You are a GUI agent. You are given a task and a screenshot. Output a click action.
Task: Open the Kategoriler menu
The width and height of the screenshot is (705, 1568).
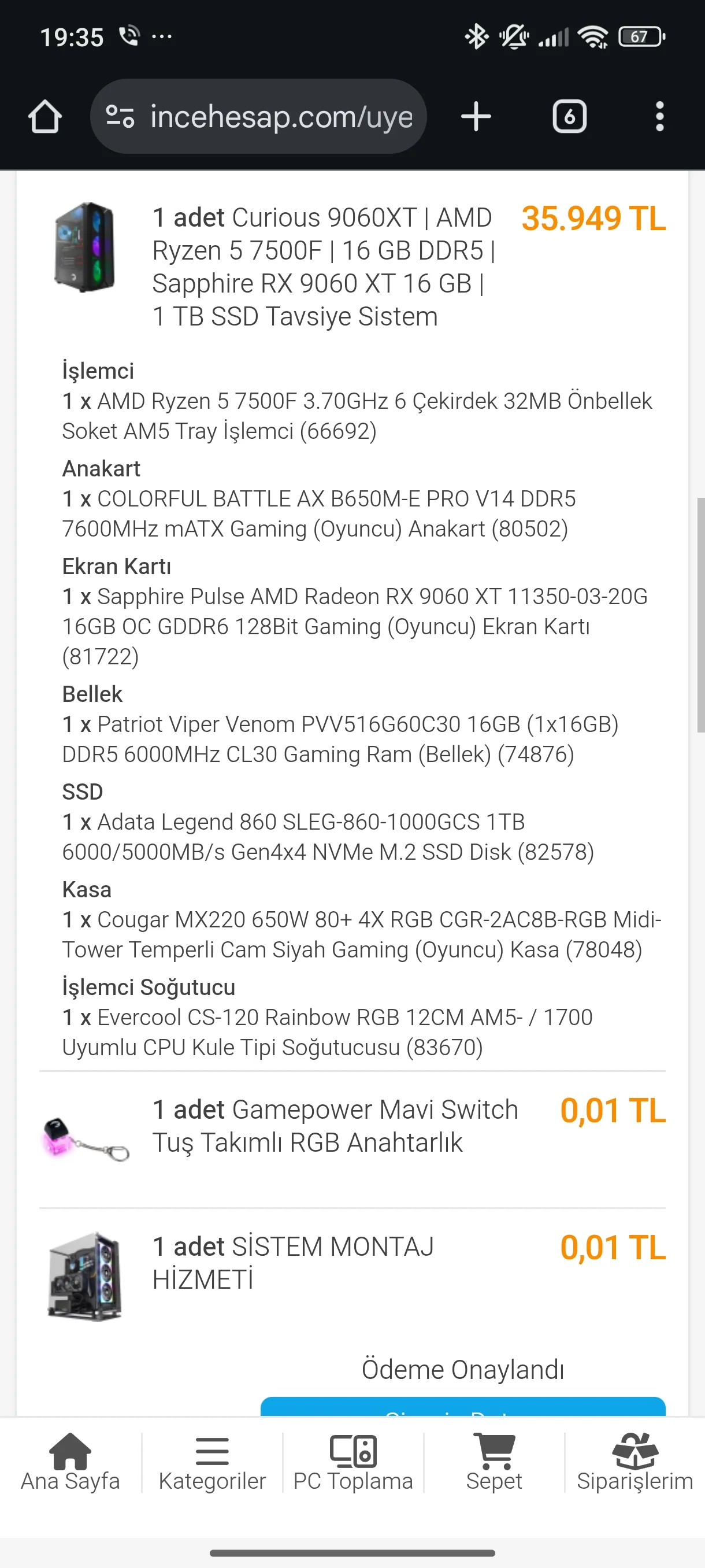[x=211, y=1462]
